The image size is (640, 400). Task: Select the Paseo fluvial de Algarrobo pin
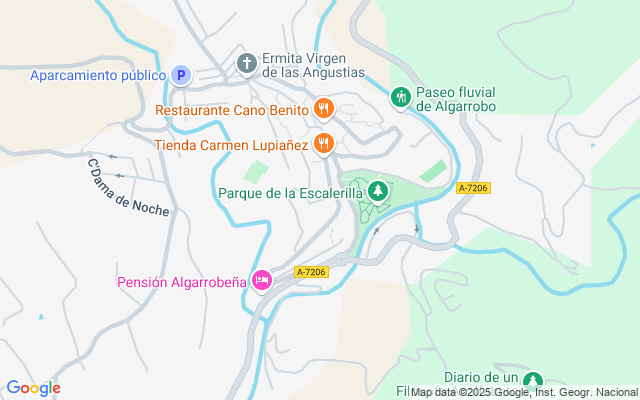coord(401,98)
